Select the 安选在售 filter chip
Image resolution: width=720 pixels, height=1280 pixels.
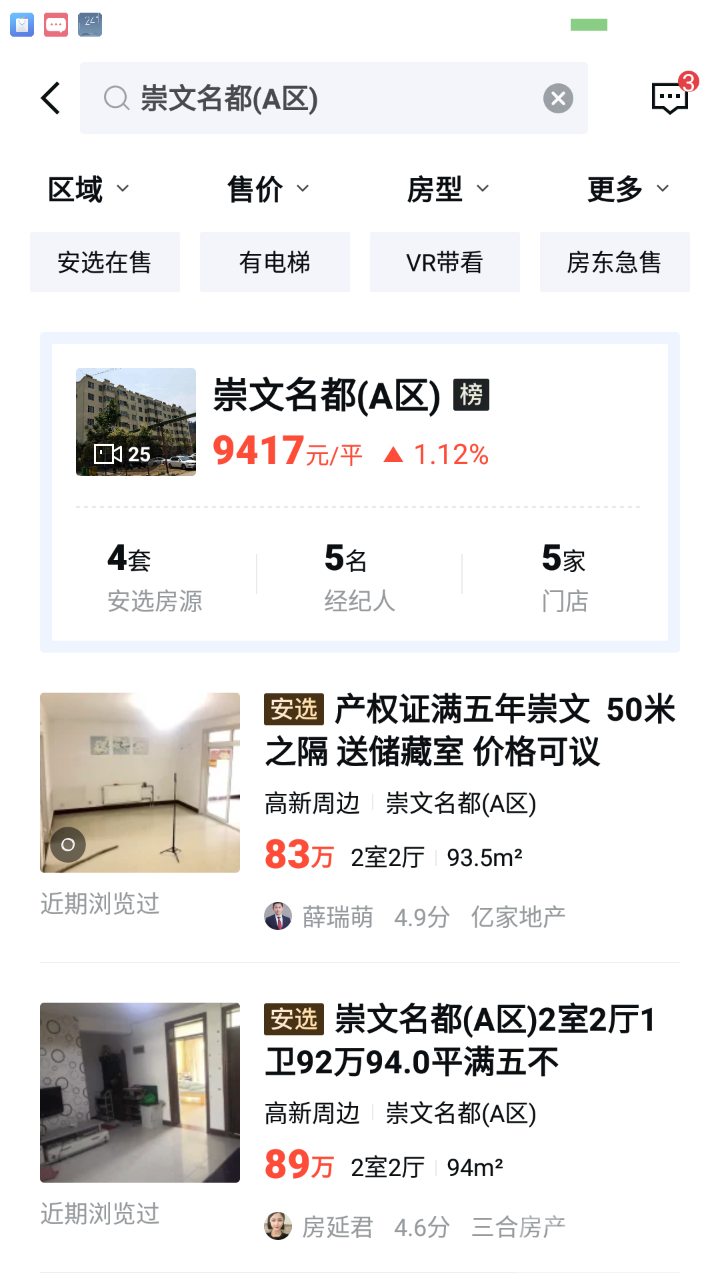[x=105, y=262]
